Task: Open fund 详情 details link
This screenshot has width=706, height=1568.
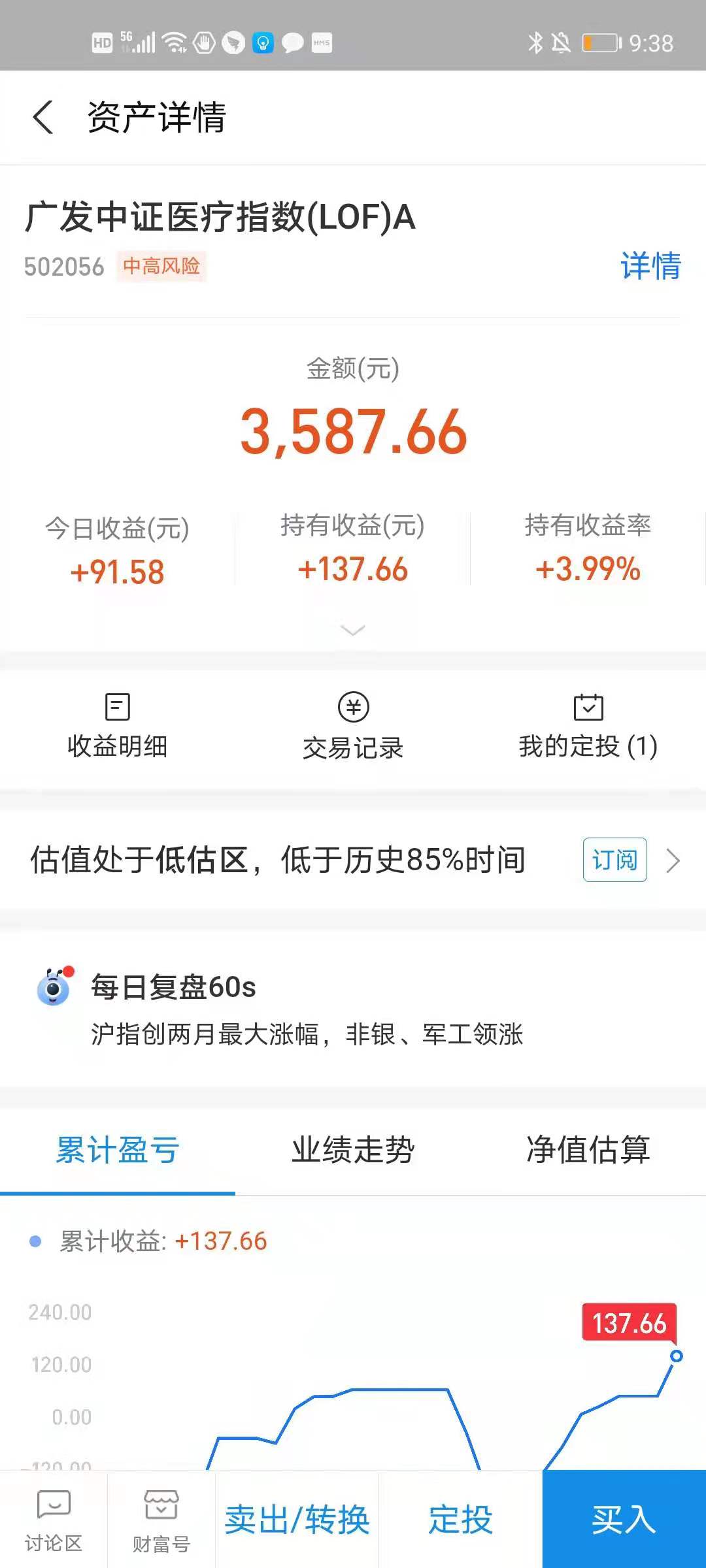Action: (x=651, y=265)
